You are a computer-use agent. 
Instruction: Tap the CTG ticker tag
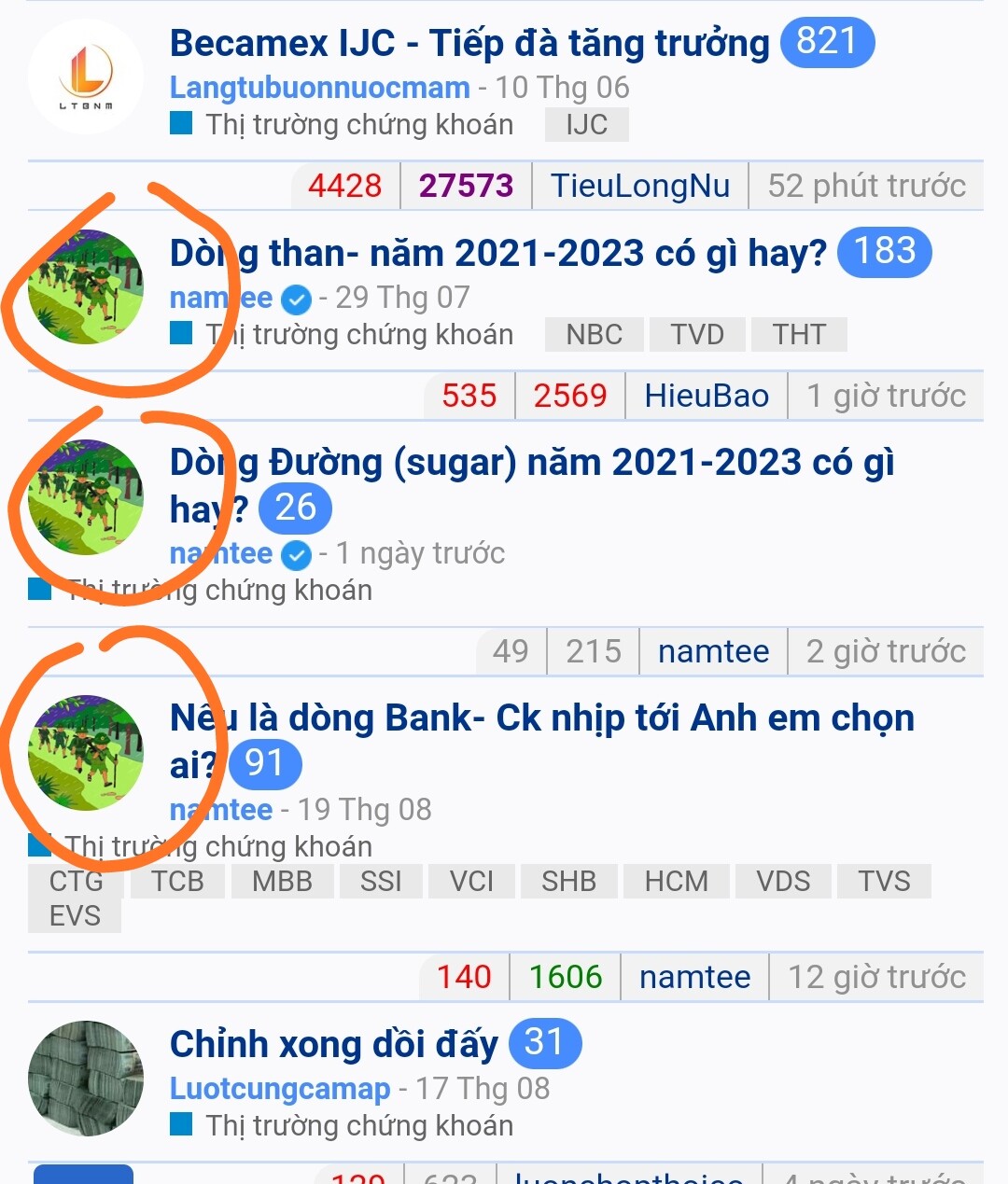(77, 881)
